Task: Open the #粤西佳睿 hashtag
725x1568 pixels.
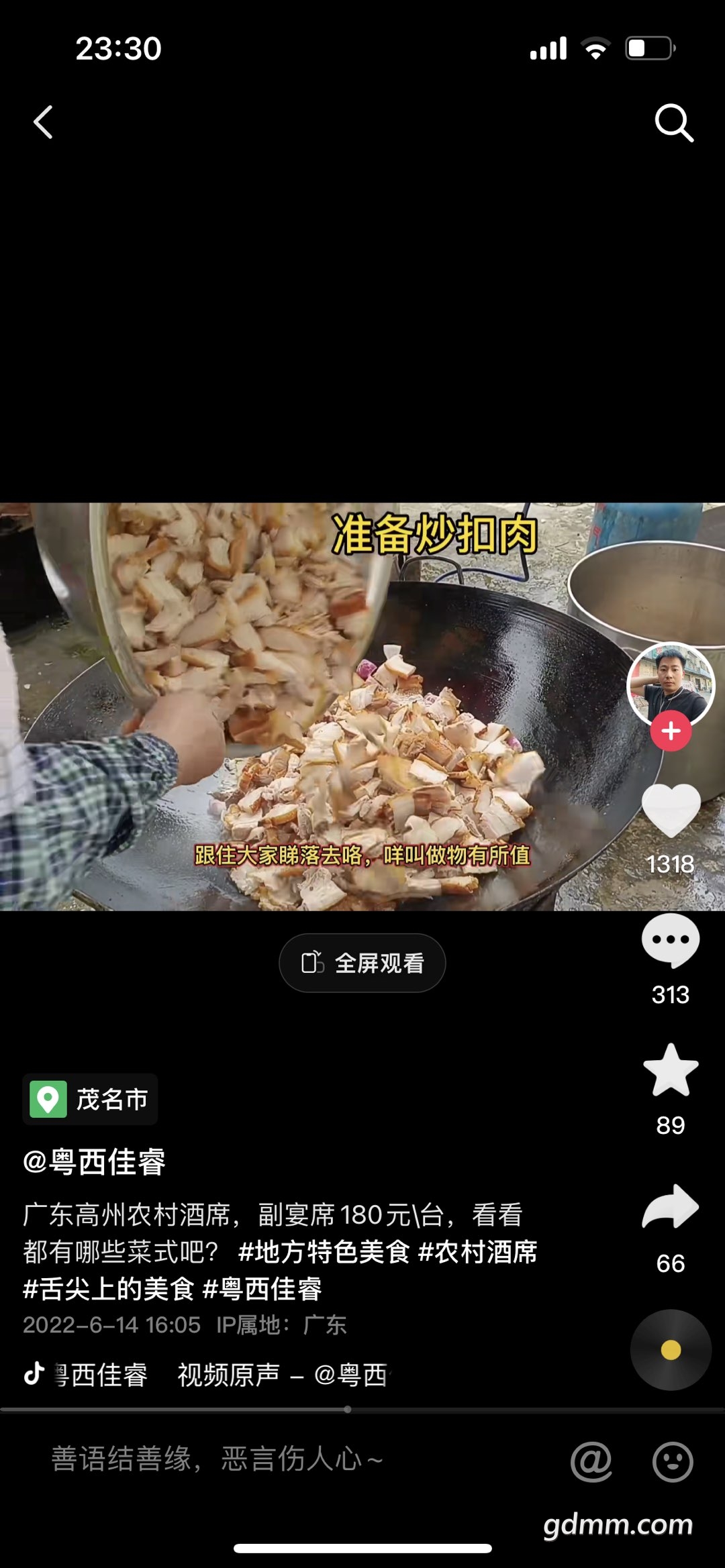Action: coord(262,1289)
